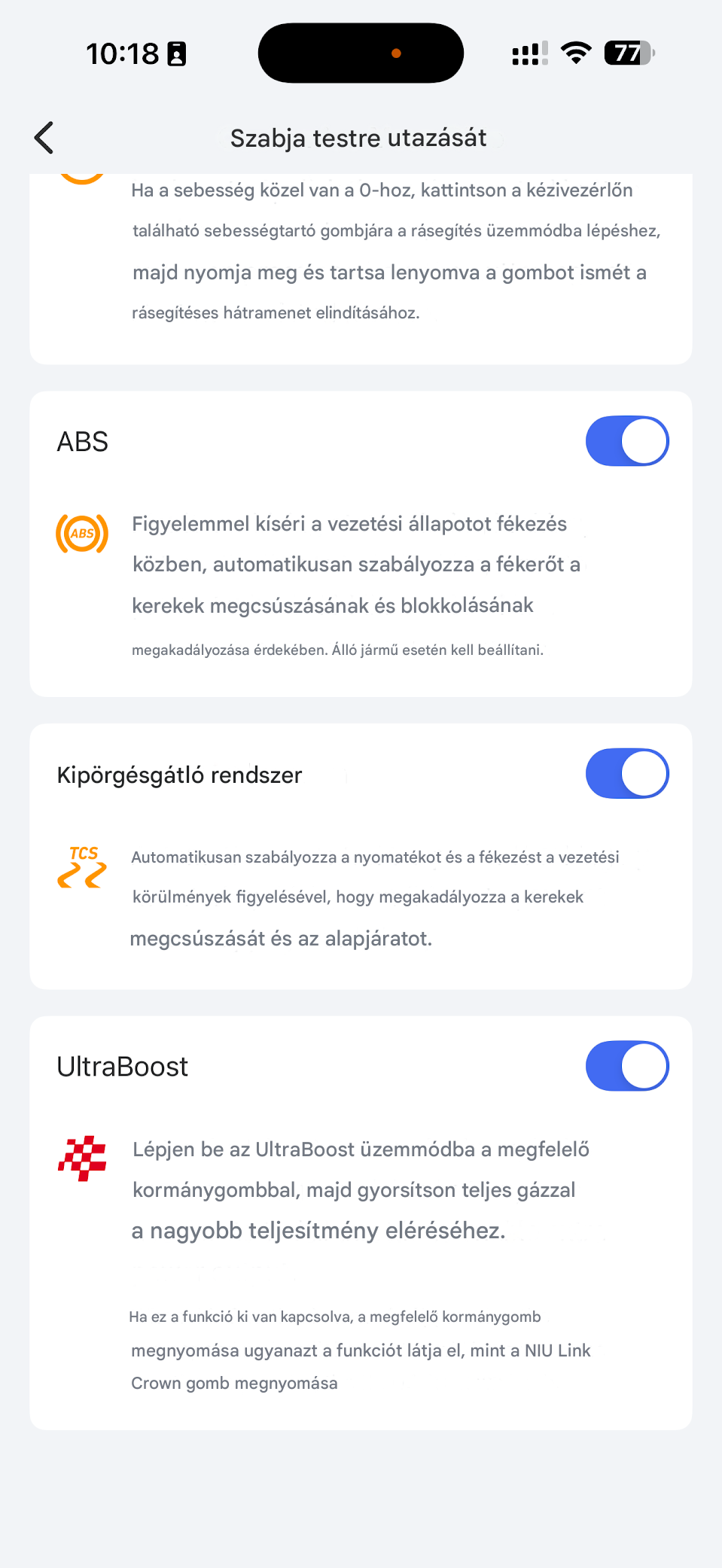Turn off the ABS switch

coord(627,441)
